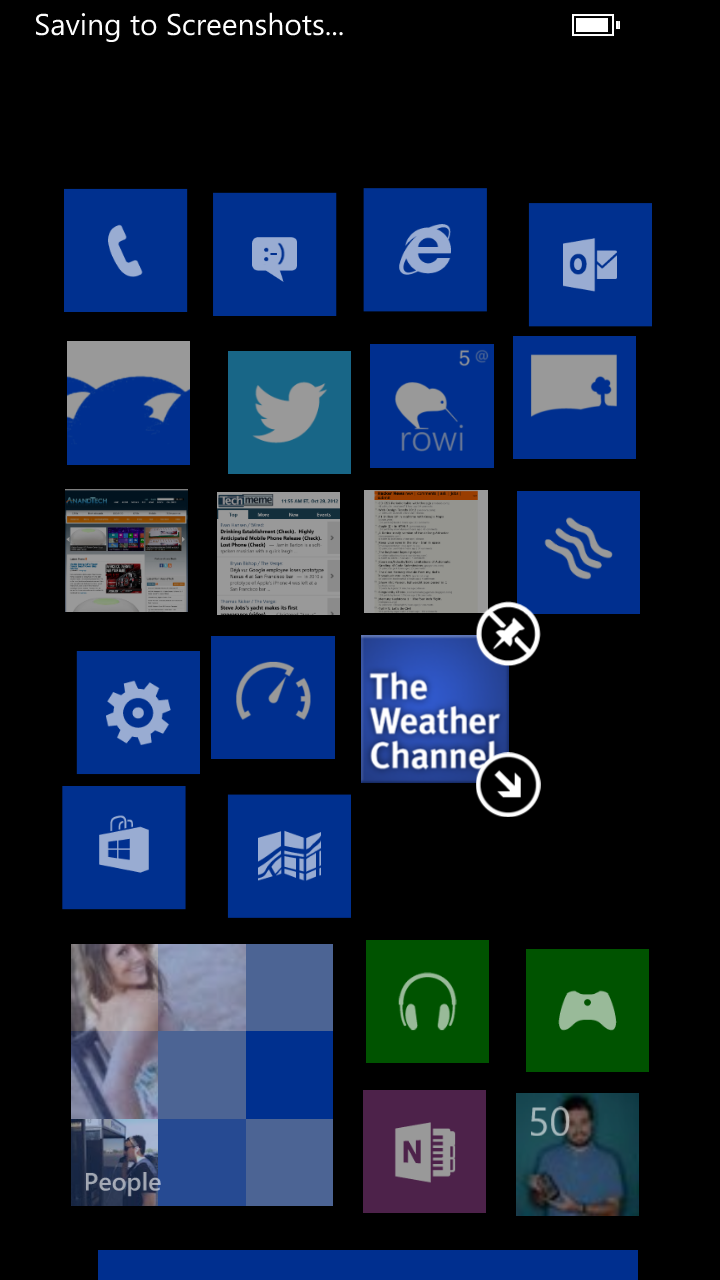Screen dimensions: 720x1280
Task: Open the Messaging tile
Action: 274,254
